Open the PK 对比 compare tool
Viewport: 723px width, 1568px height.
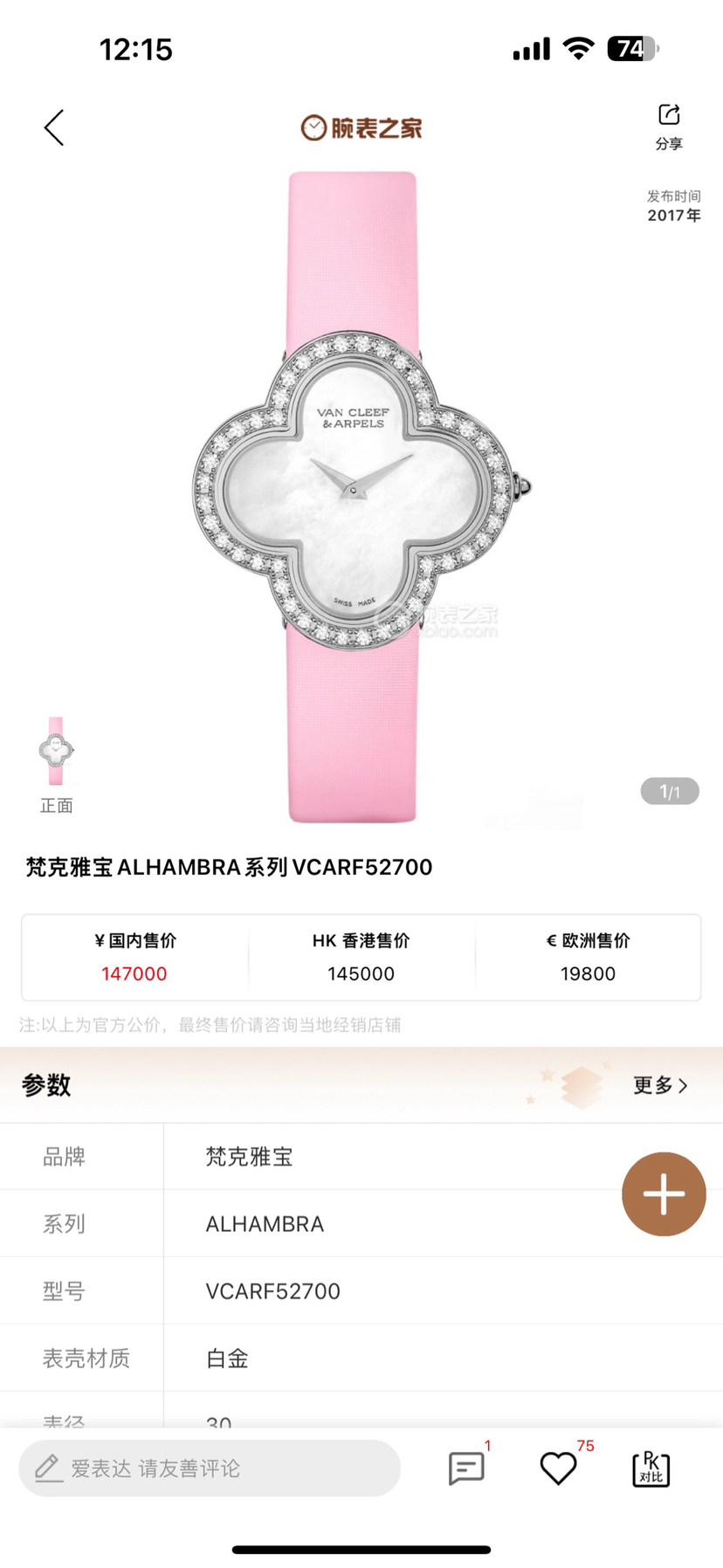pos(651,1468)
